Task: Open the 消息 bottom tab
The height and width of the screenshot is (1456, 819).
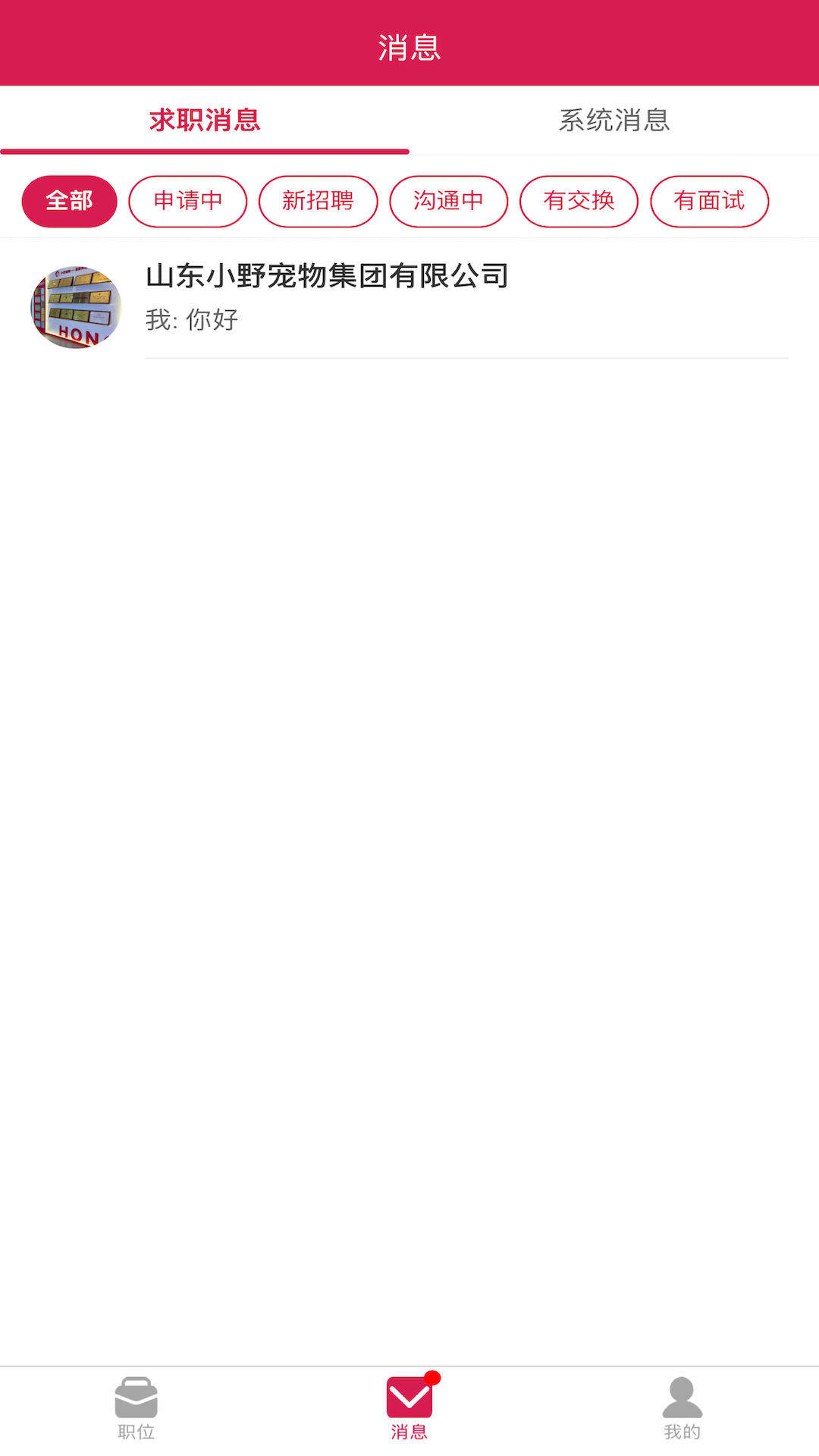Action: (409, 1409)
